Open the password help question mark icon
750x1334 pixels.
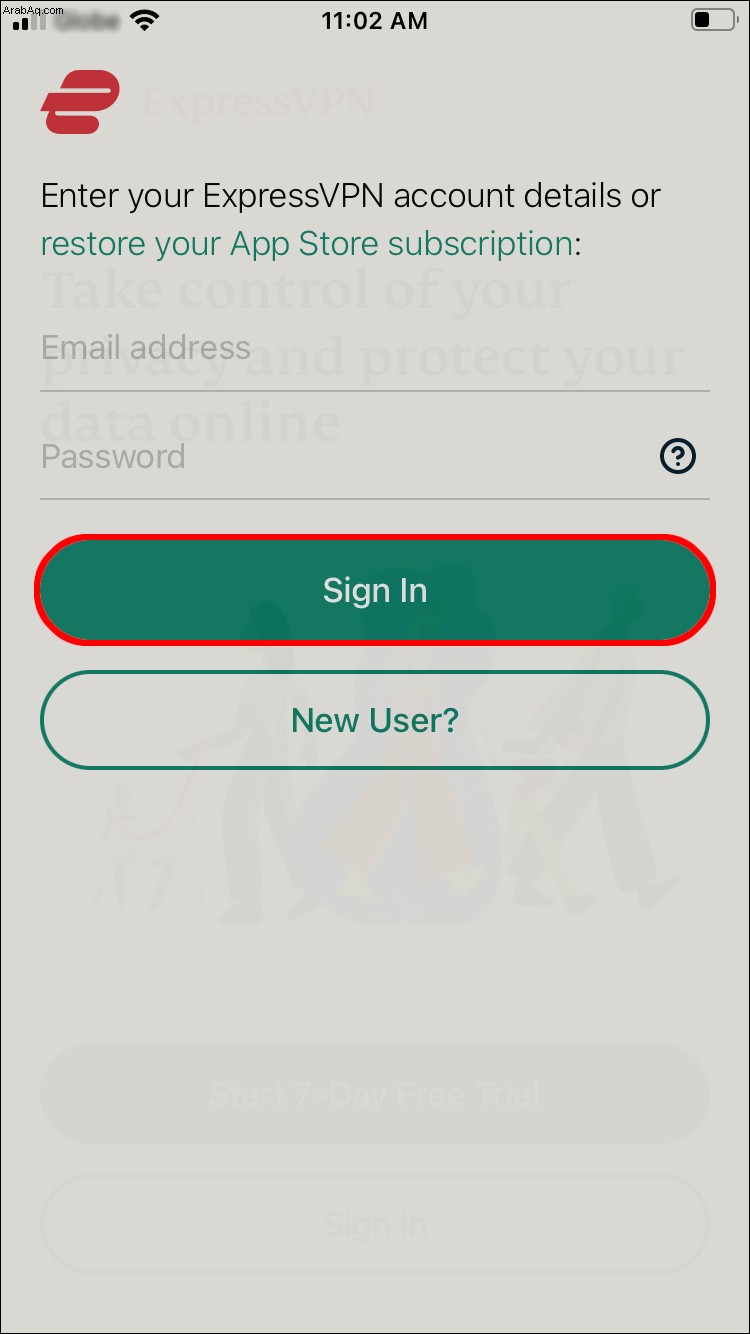click(x=678, y=457)
